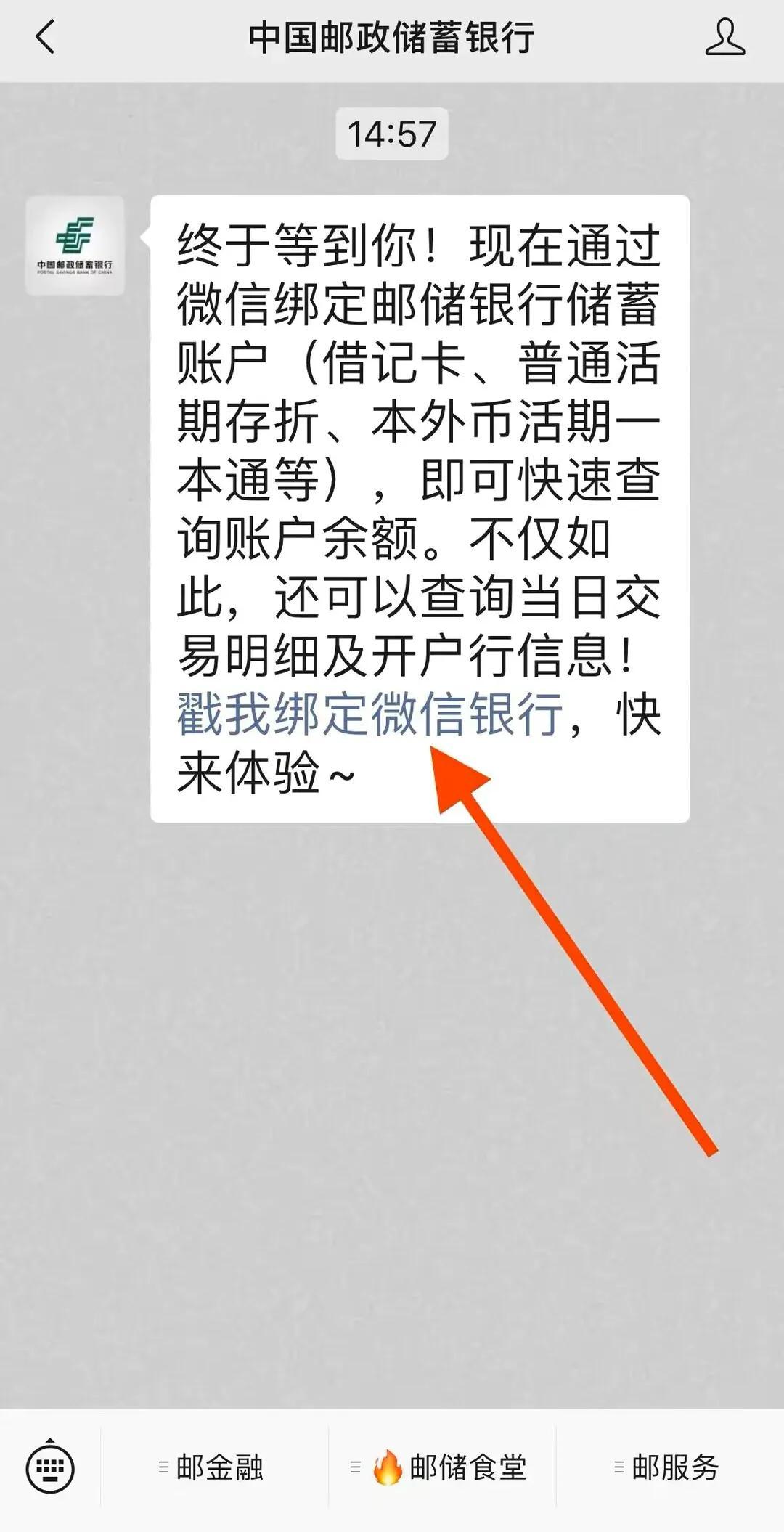Image resolution: width=784 pixels, height=1532 pixels.
Task: Switch to keyboard input mode
Action: tap(50, 1468)
